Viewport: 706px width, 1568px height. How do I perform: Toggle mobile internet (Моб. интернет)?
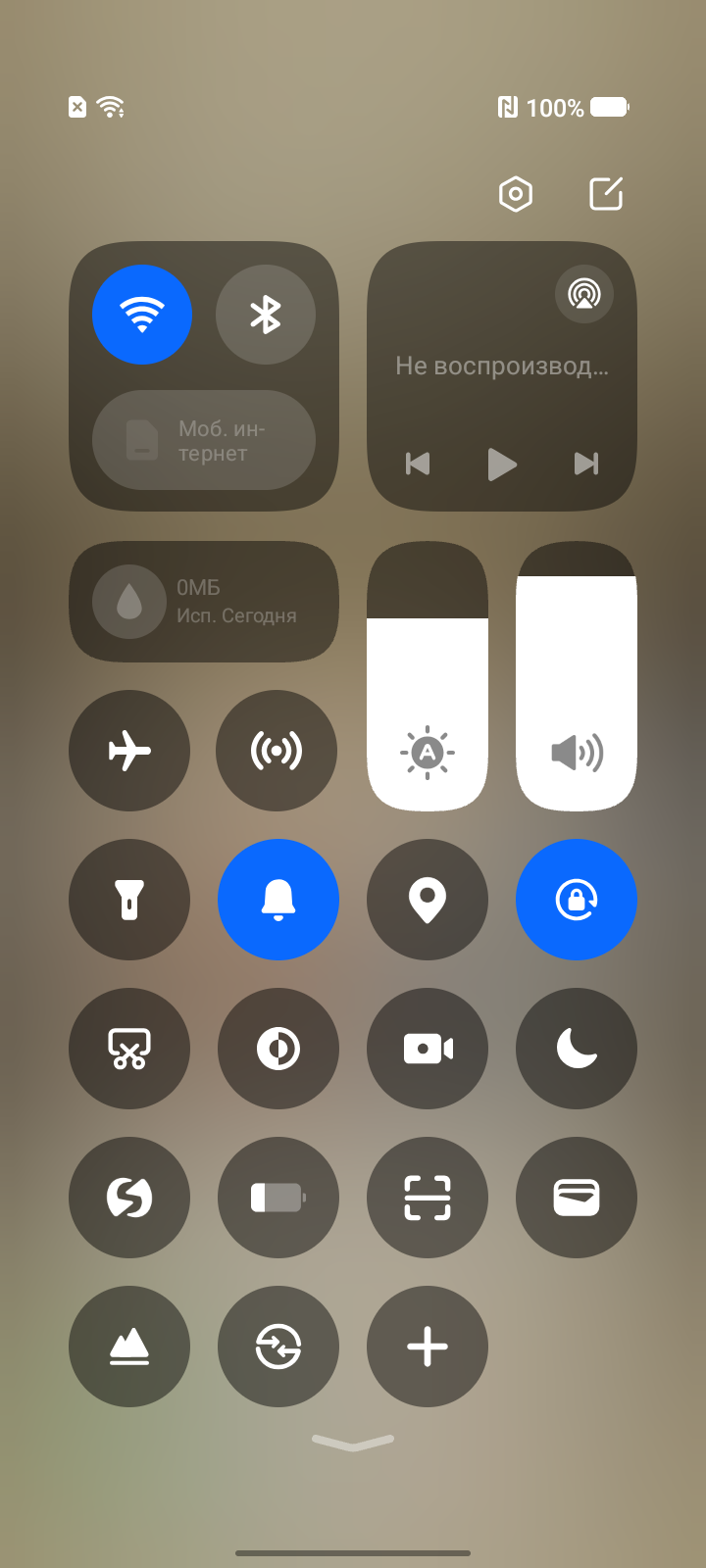204,441
